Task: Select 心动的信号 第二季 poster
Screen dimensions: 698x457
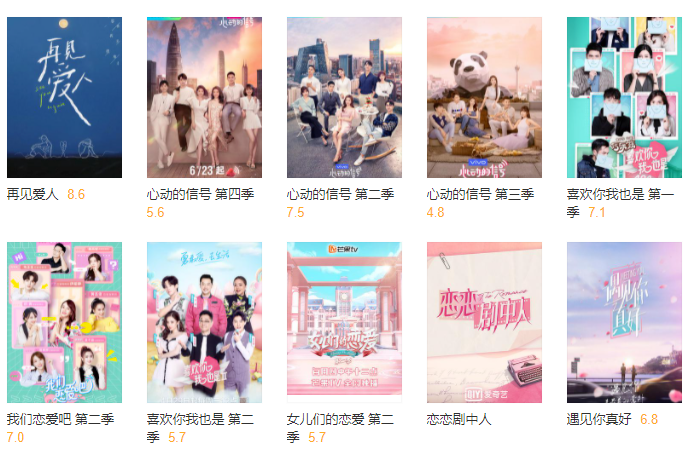Action: 344,97
